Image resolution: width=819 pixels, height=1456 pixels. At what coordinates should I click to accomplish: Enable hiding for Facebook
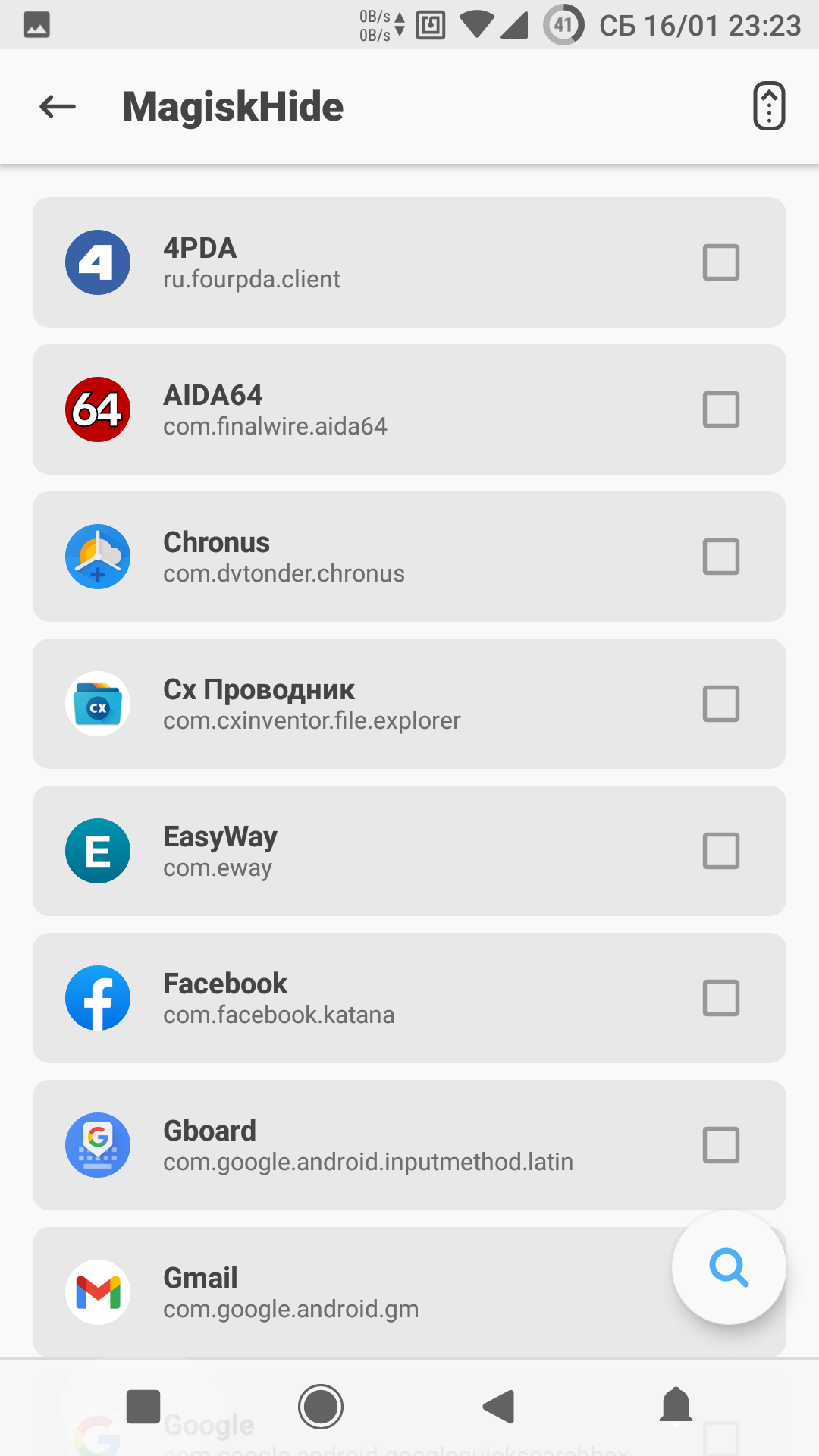(720, 998)
